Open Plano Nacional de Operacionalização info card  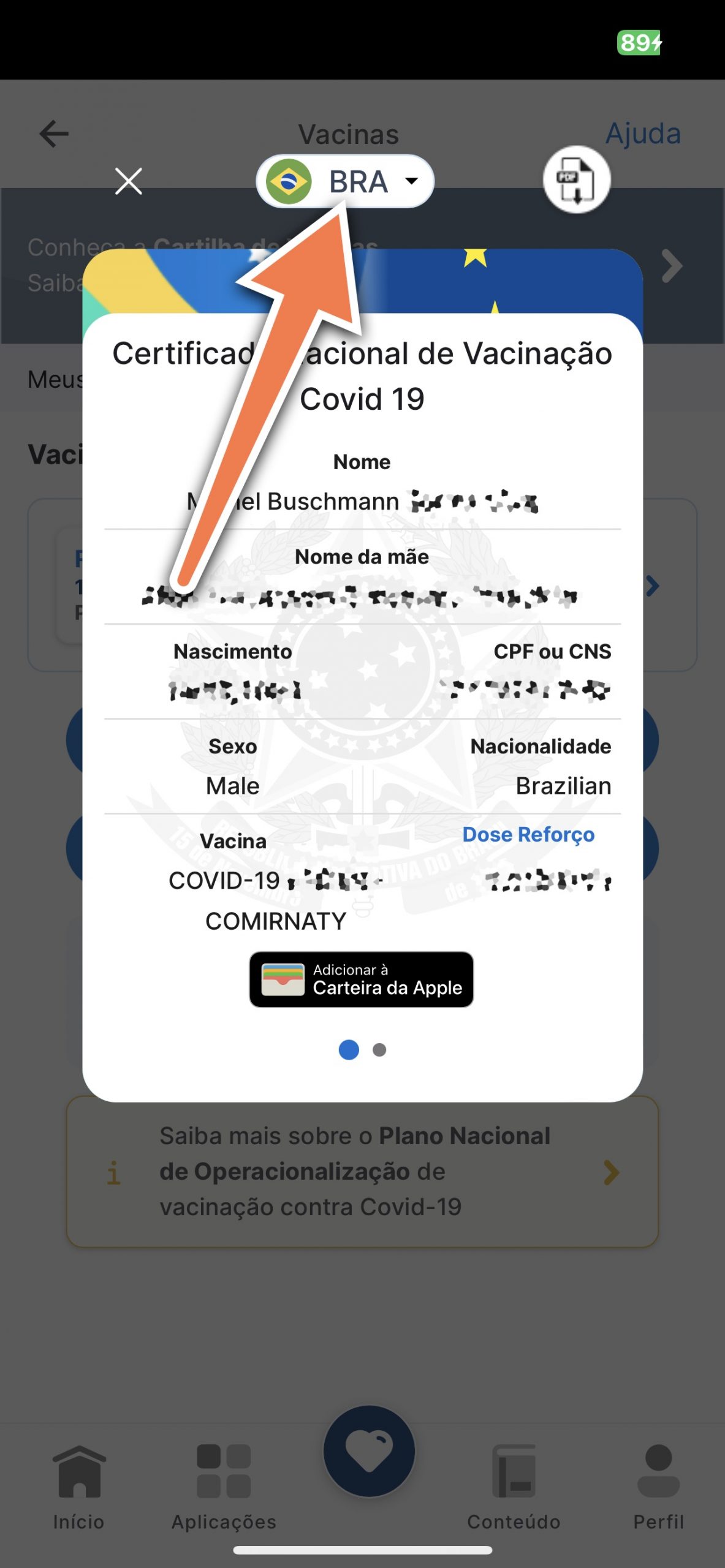point(362,1171)
